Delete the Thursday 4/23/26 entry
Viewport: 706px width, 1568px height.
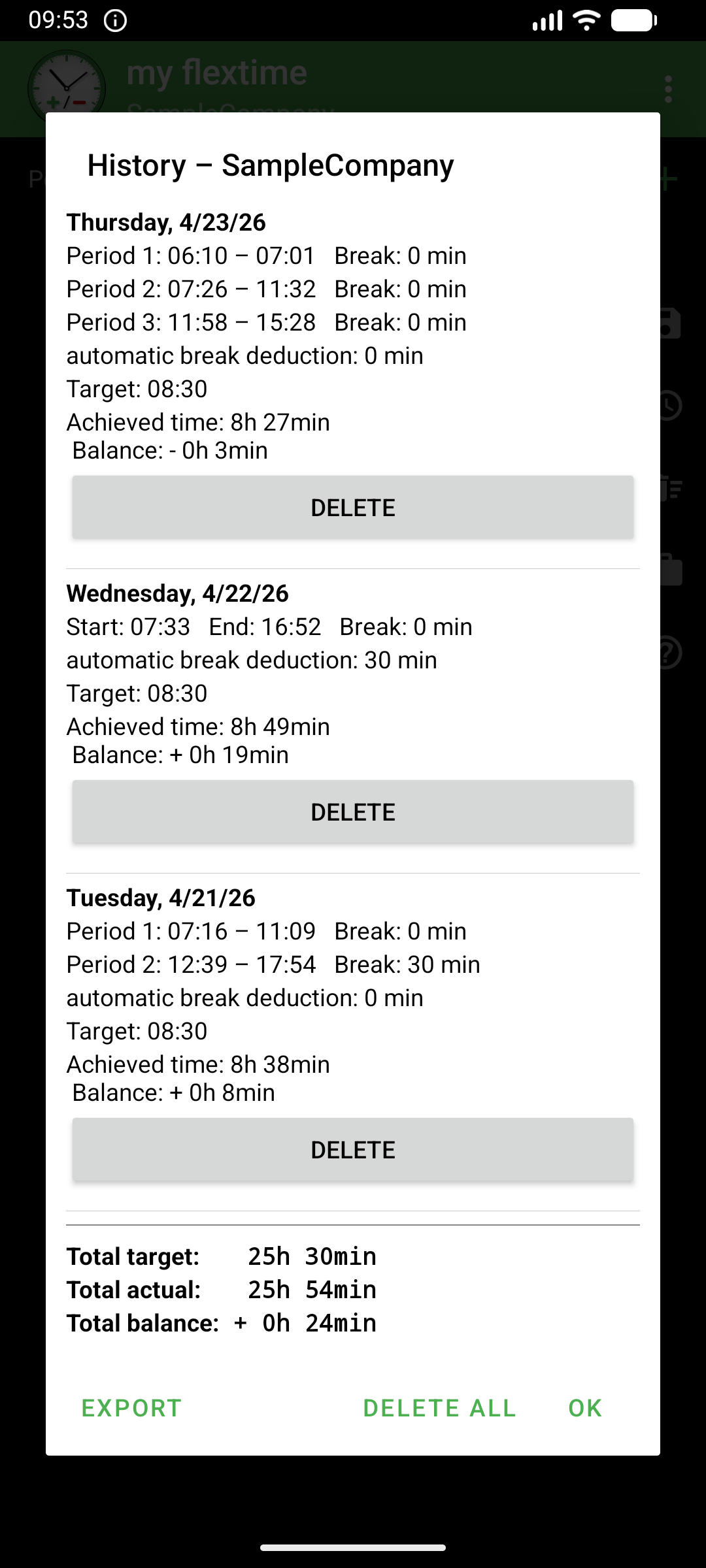(353, 508)
